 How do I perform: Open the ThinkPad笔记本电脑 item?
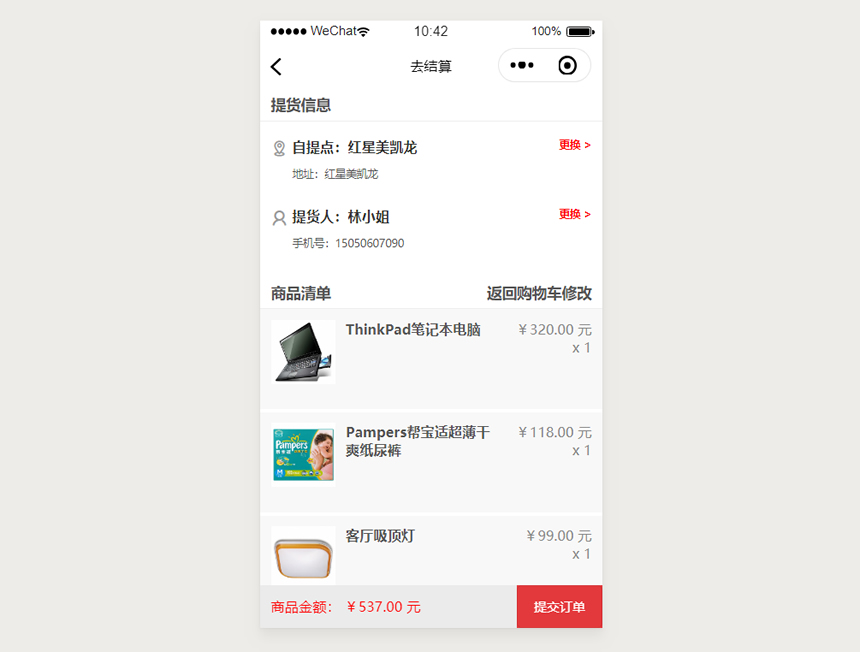(412, 330)
